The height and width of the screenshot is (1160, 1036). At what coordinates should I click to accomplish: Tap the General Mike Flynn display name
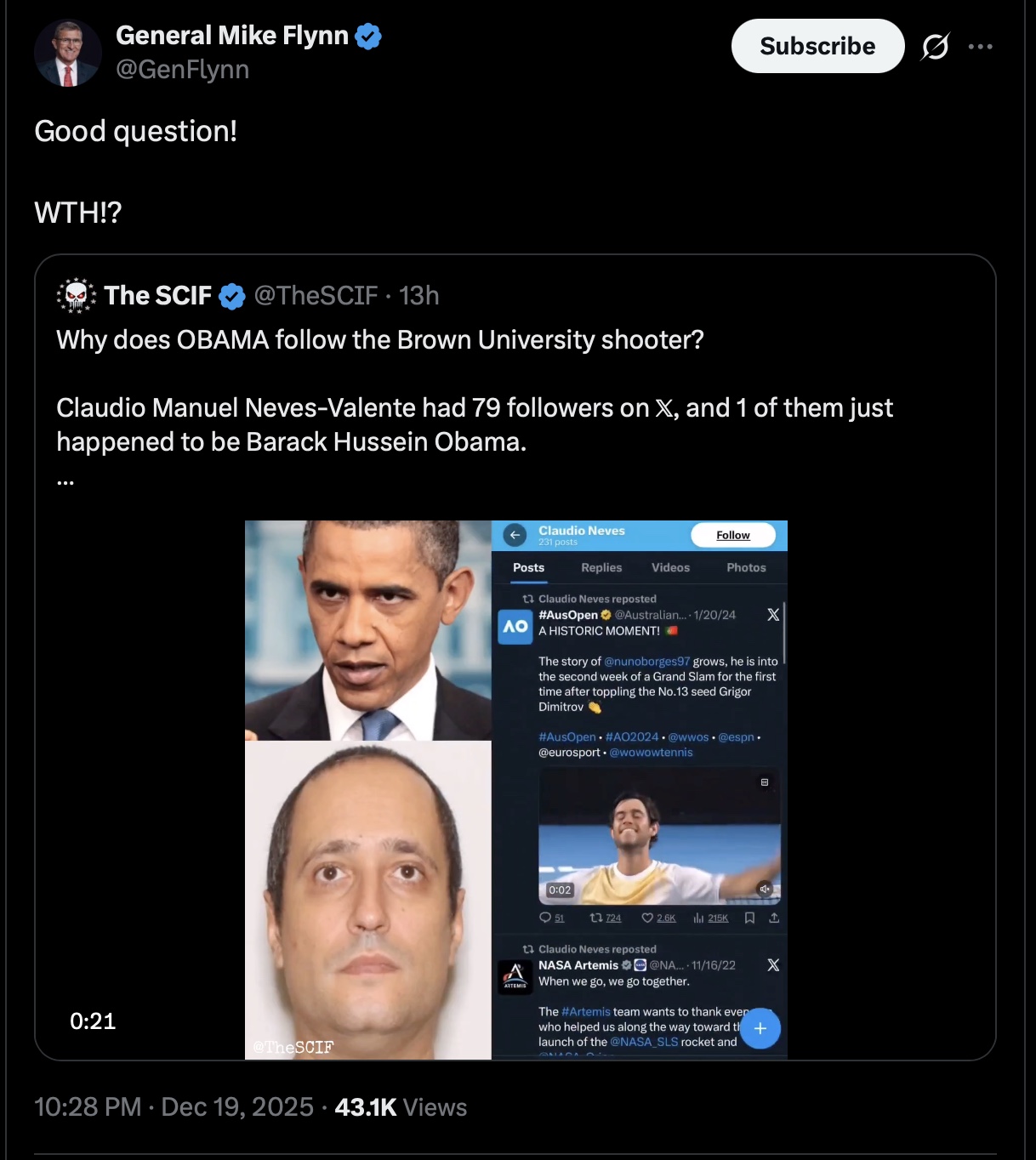pyautogui.click(x=231, y=36)
